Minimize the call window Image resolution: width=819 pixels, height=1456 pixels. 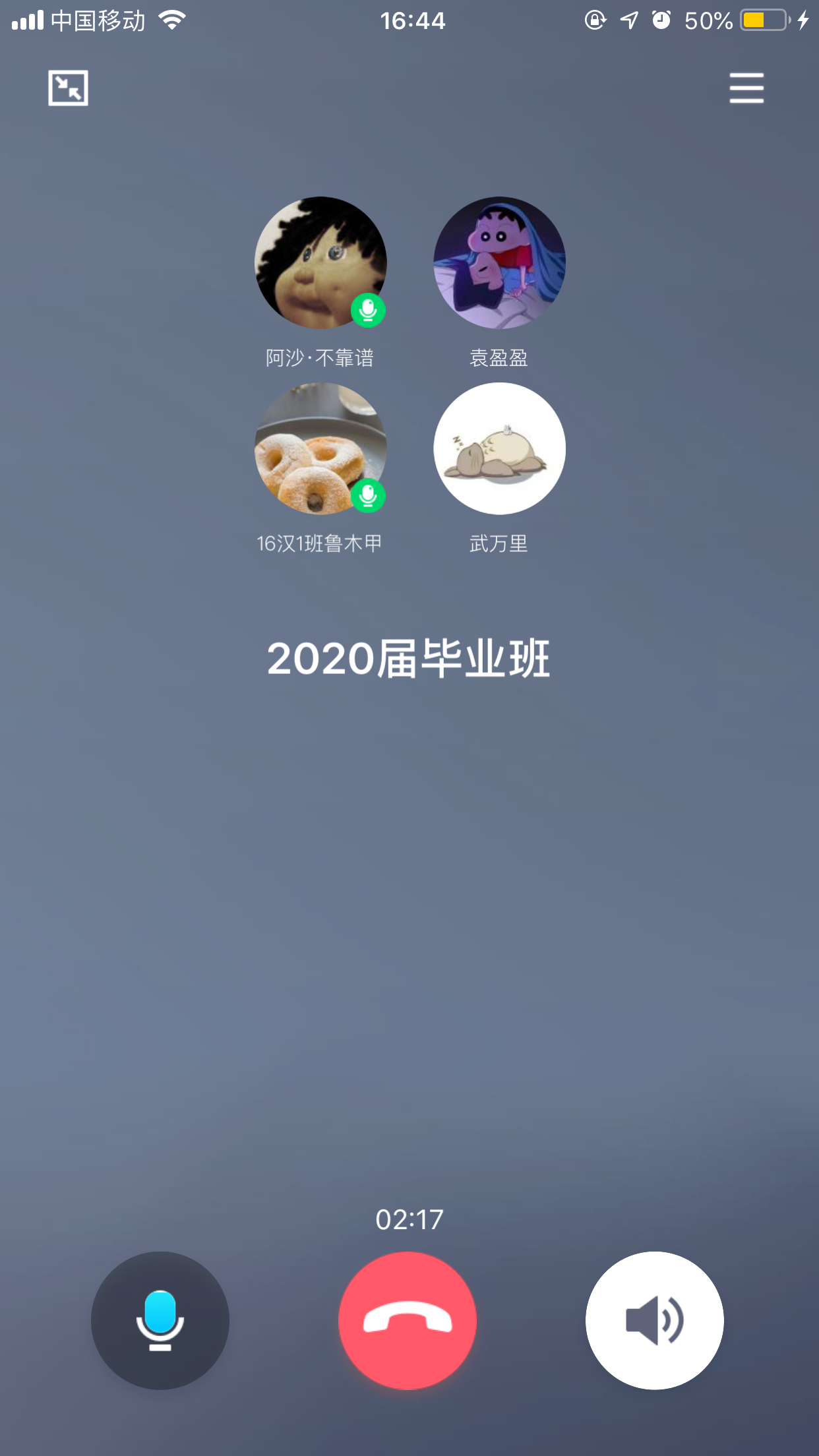68,88
